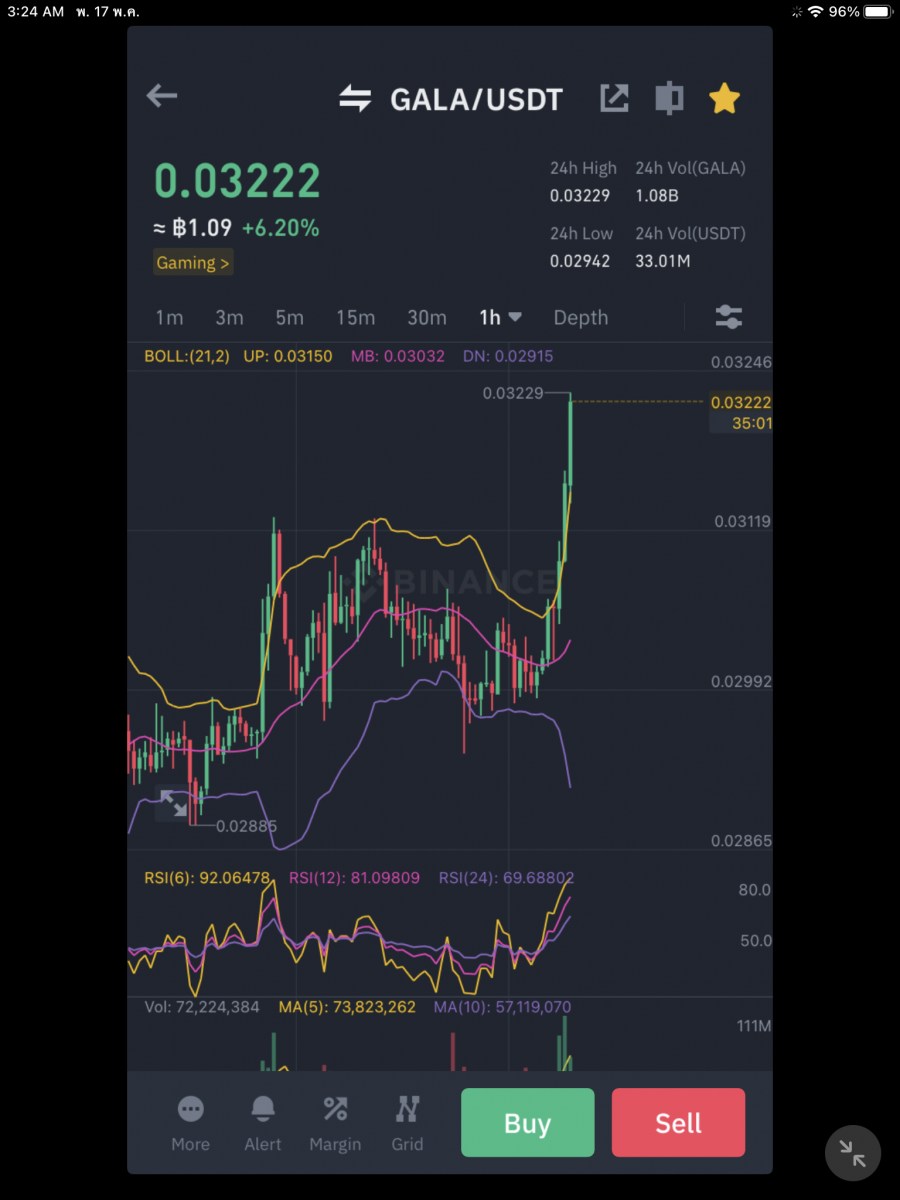Show the Depth chart
Image resolution: width=900 pixels, height=1200 pixels.
[x=580, y=318]
